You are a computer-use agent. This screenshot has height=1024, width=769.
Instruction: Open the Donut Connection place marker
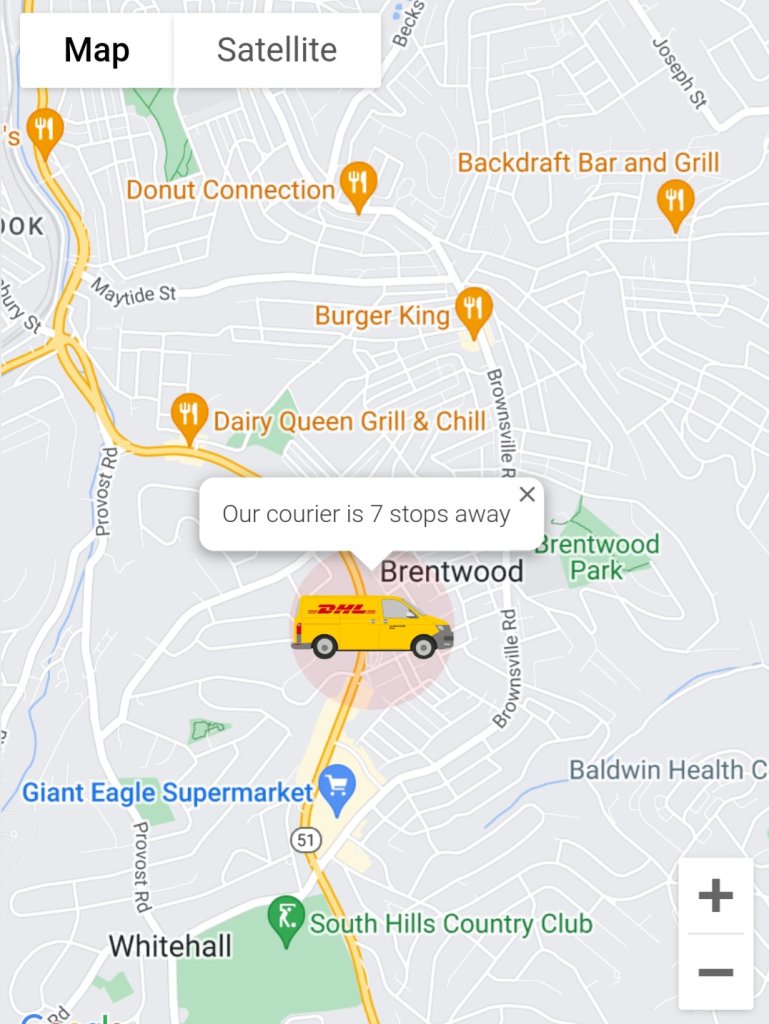point(358,185)
